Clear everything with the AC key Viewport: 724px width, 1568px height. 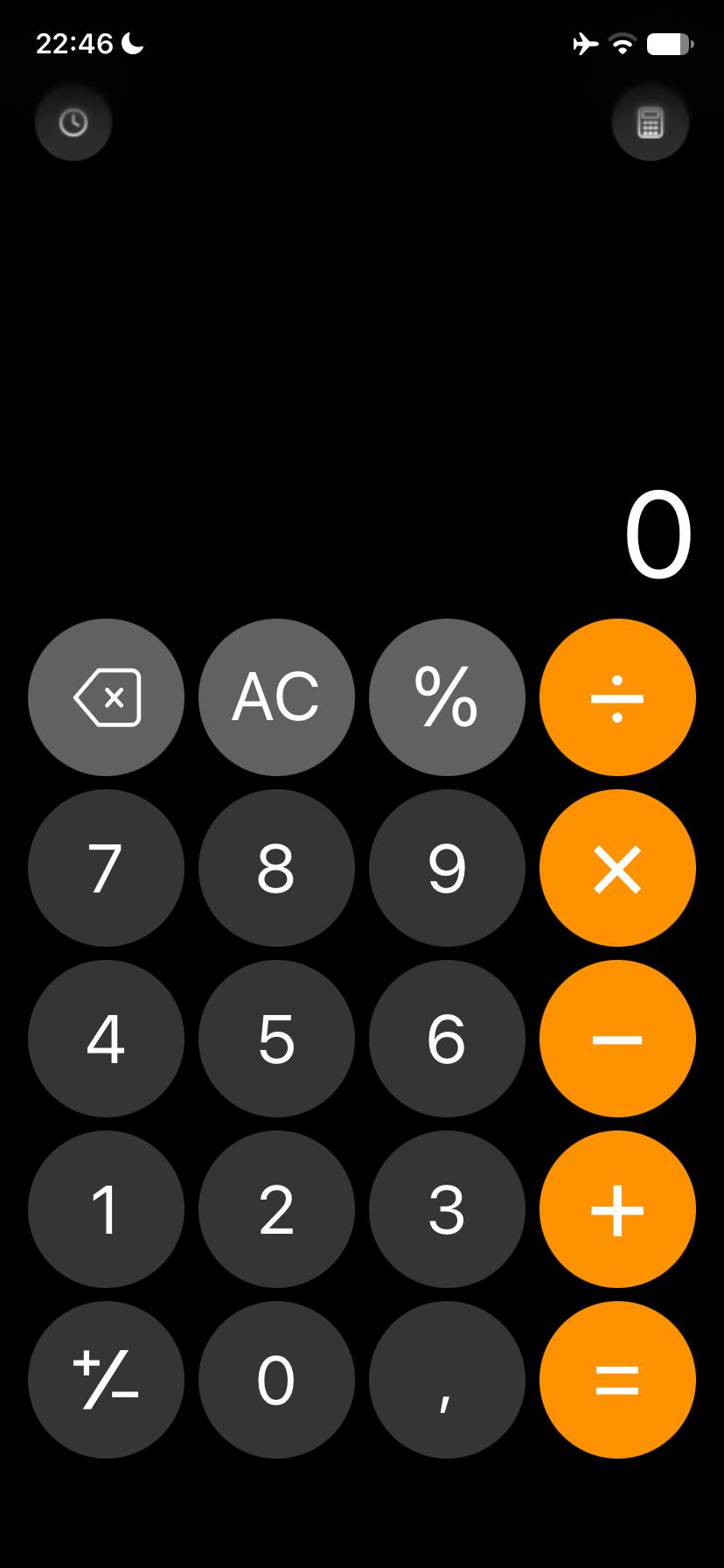point(276,697)
